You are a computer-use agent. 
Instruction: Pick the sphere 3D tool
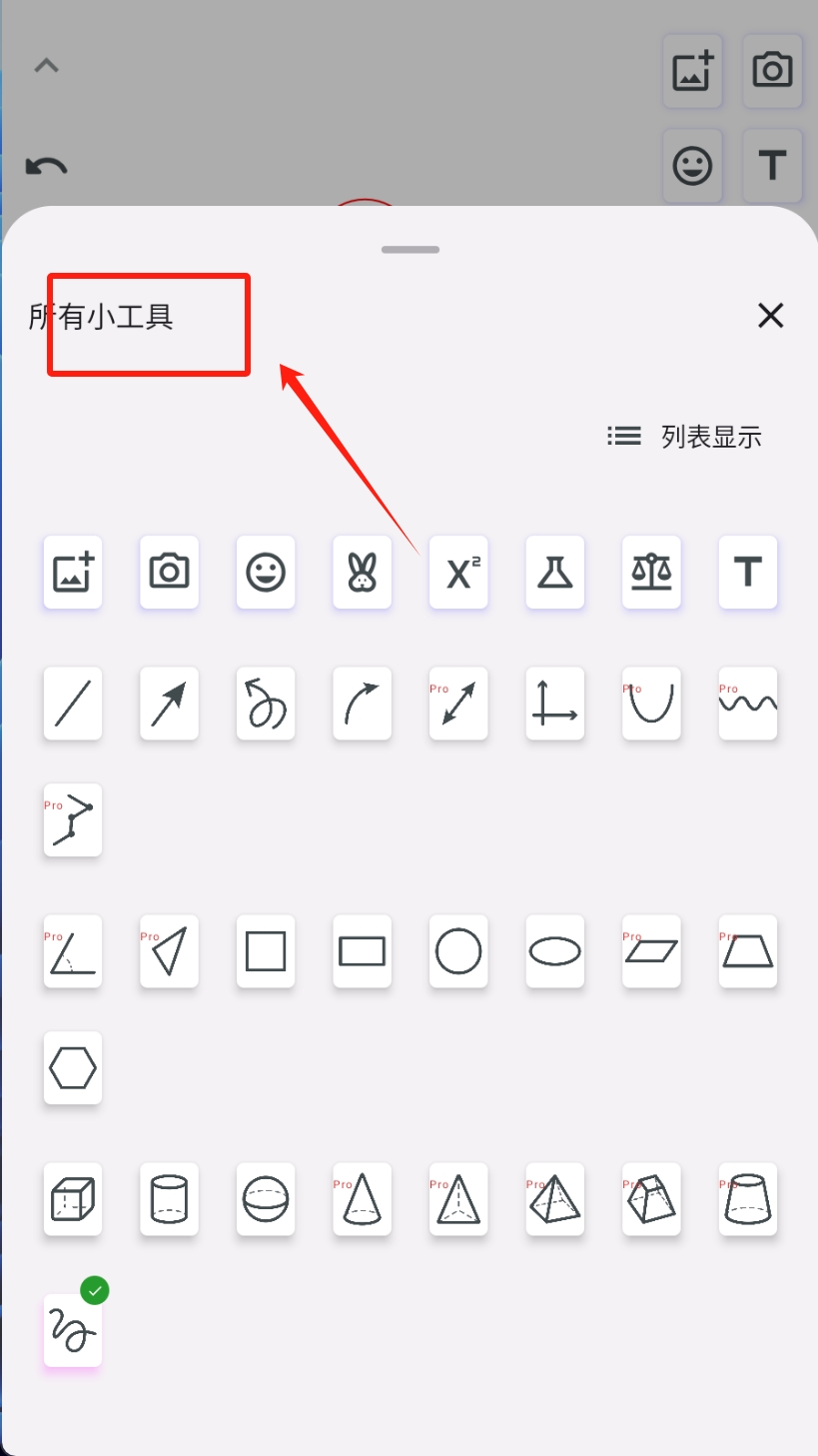point(266,1199)
